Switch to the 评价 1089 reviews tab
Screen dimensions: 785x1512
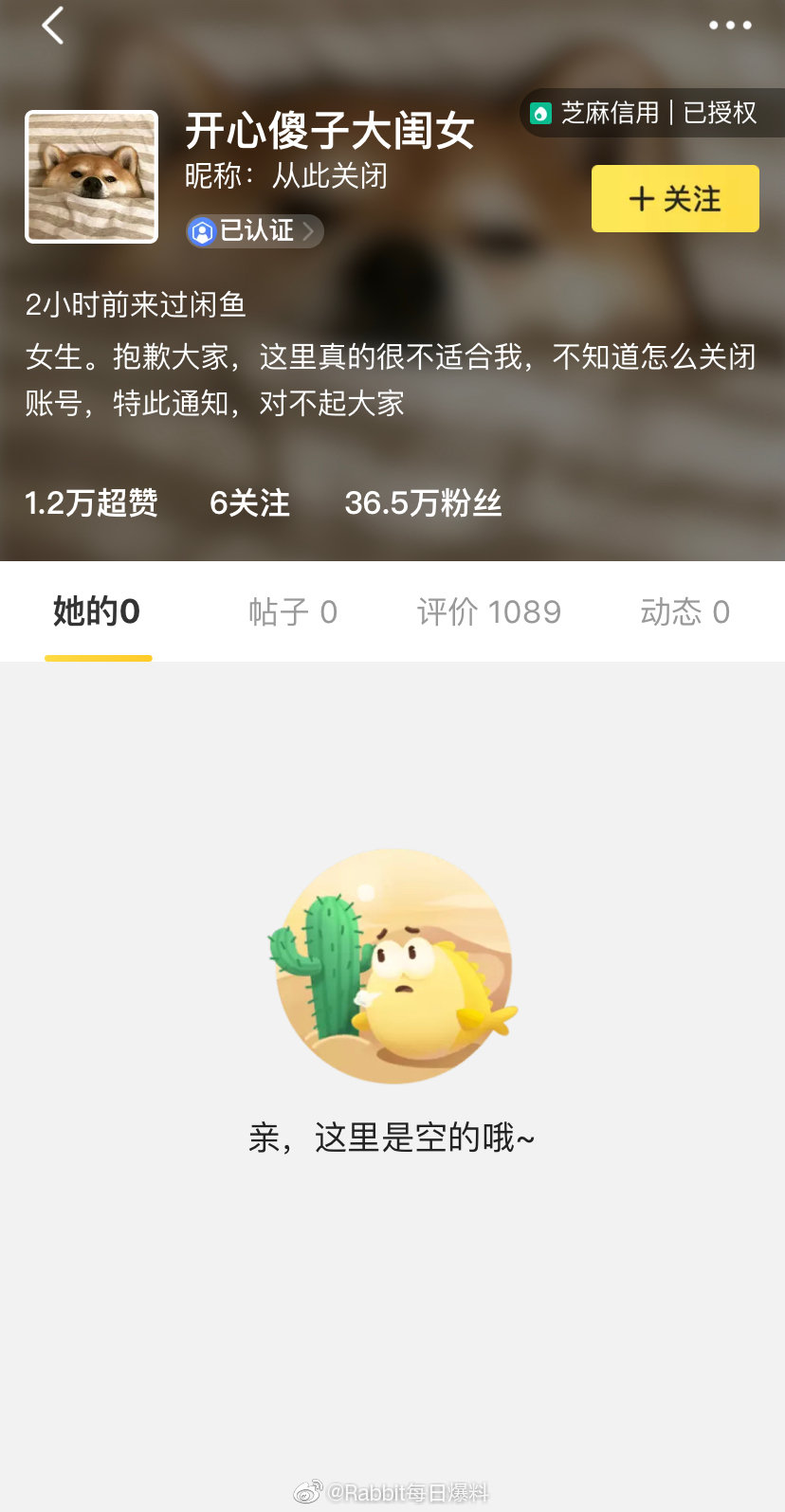click(489, 611)
